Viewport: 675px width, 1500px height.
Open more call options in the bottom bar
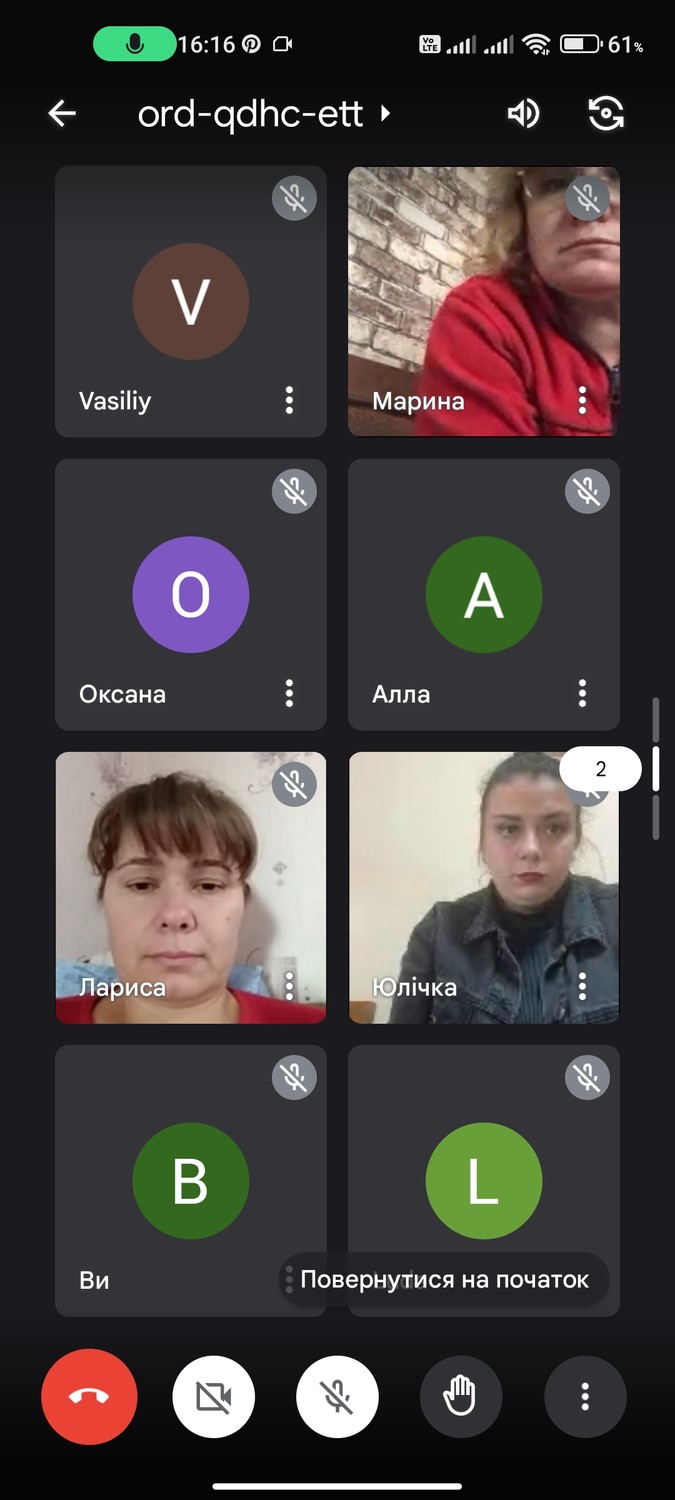click(585, 1397)
